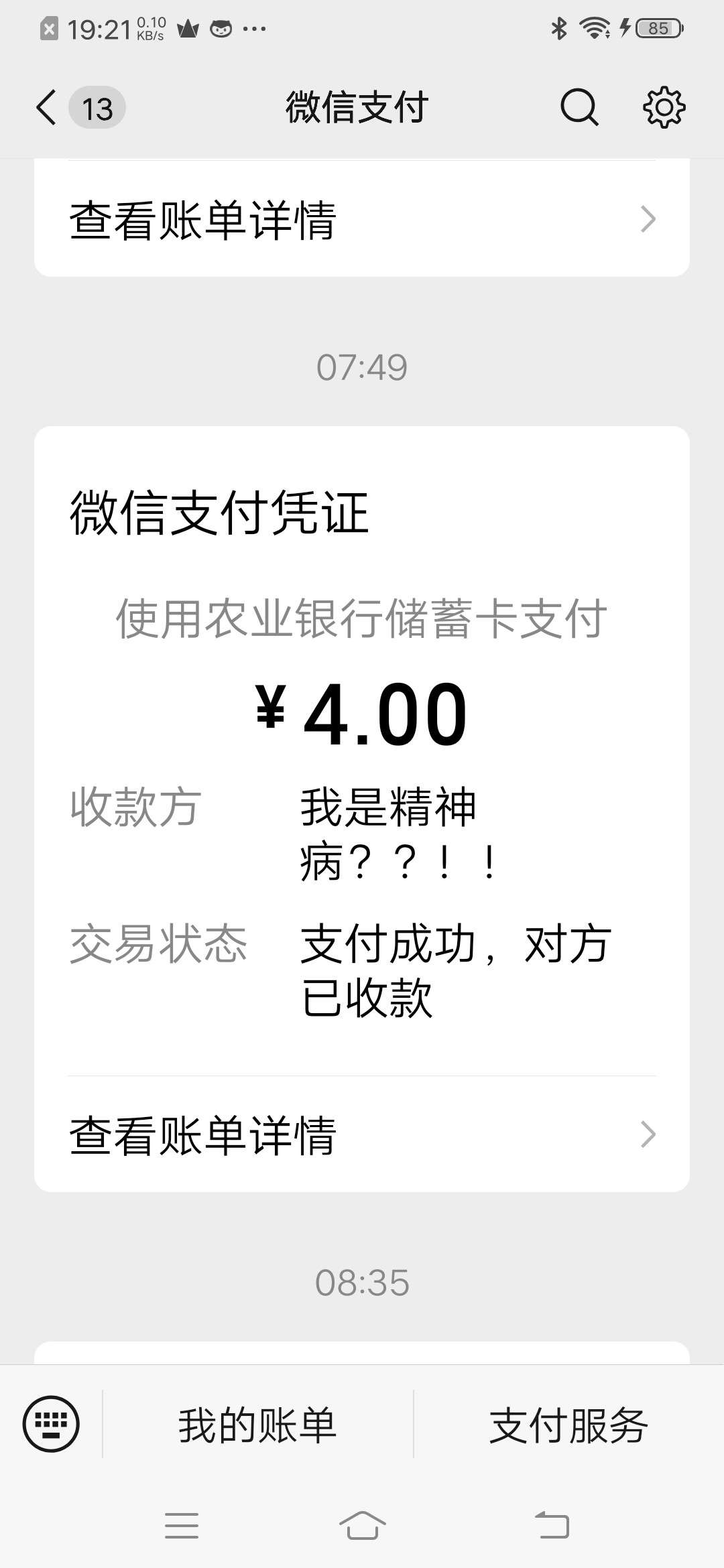The width and height of the screenshot is (724, 1568).
Task: Open search in WeChat Pay chat
Action: (579, 107)
